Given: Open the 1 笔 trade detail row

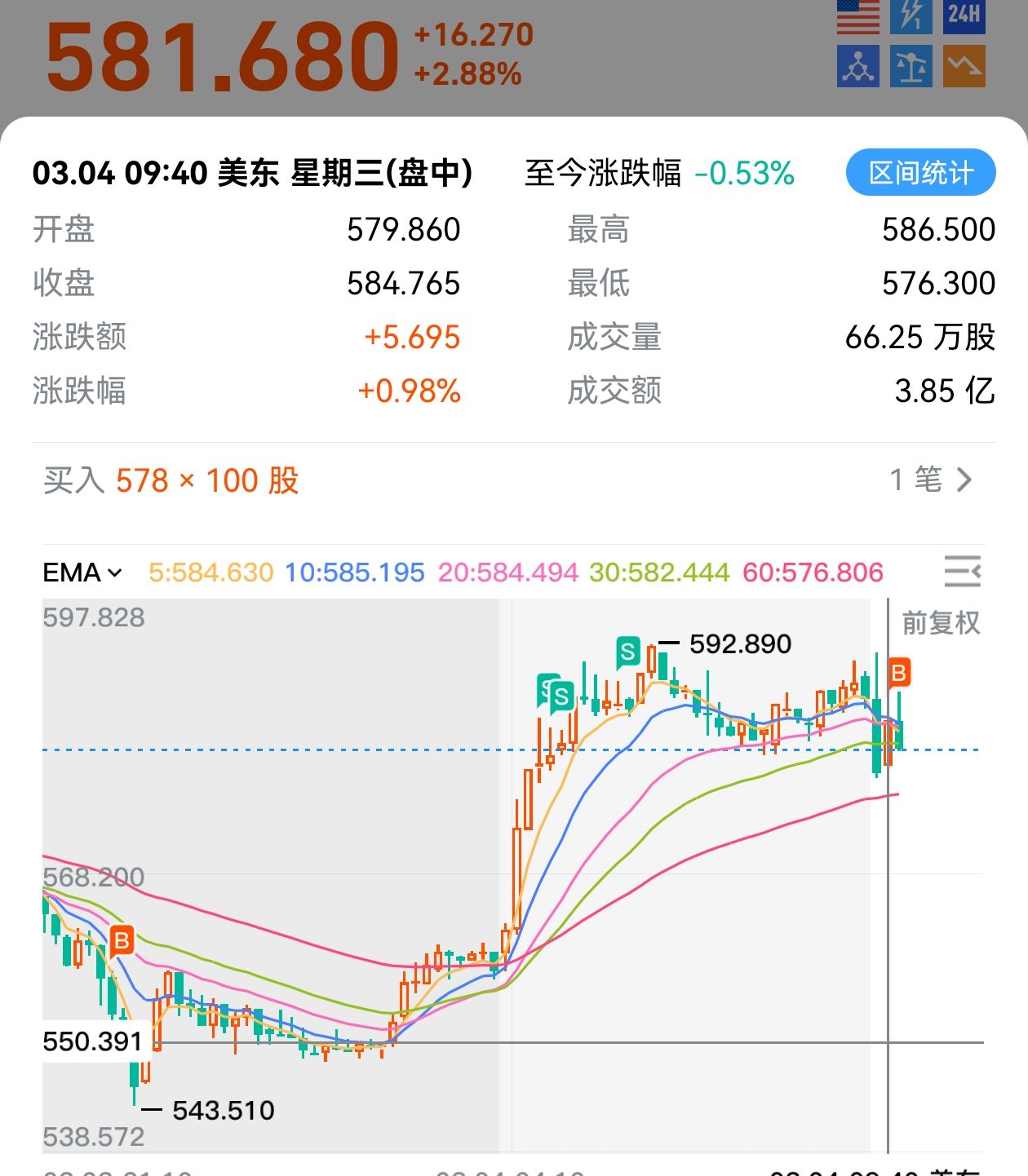Looking at the screenshot, I should click(x=931, y=480).
